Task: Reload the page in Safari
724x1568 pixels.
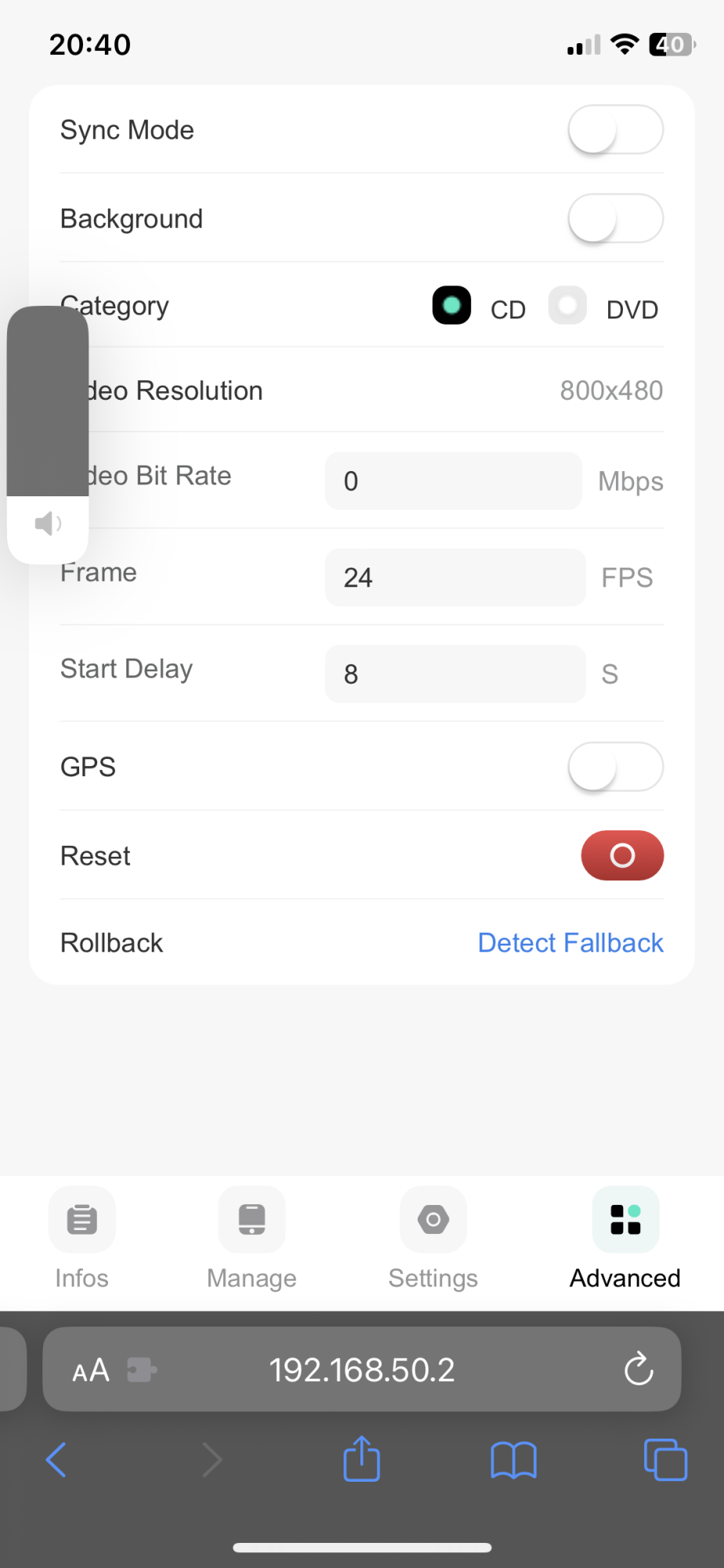Action: (639, 1370)
